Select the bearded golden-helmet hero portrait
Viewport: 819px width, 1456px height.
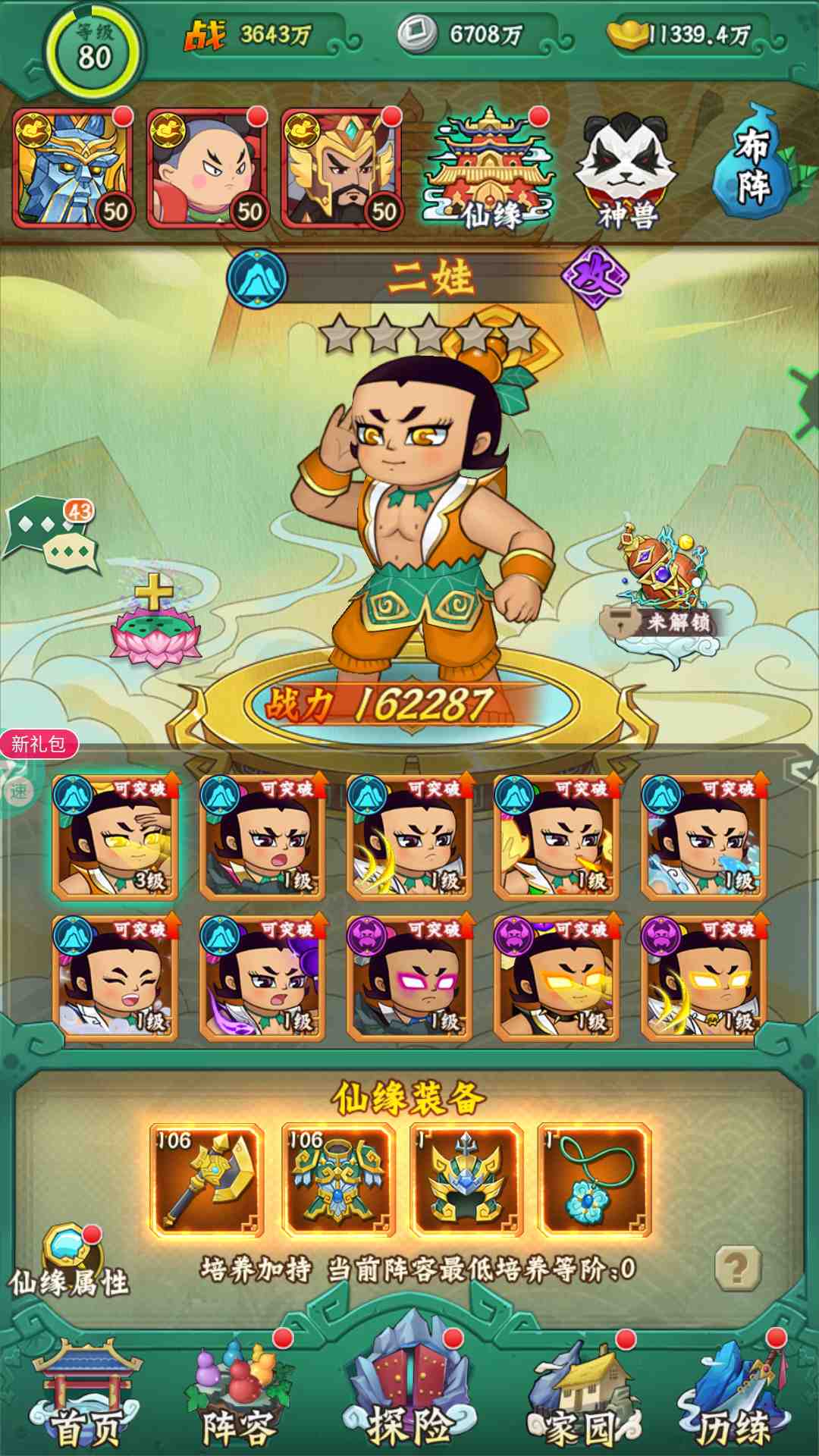coord(342,168)
